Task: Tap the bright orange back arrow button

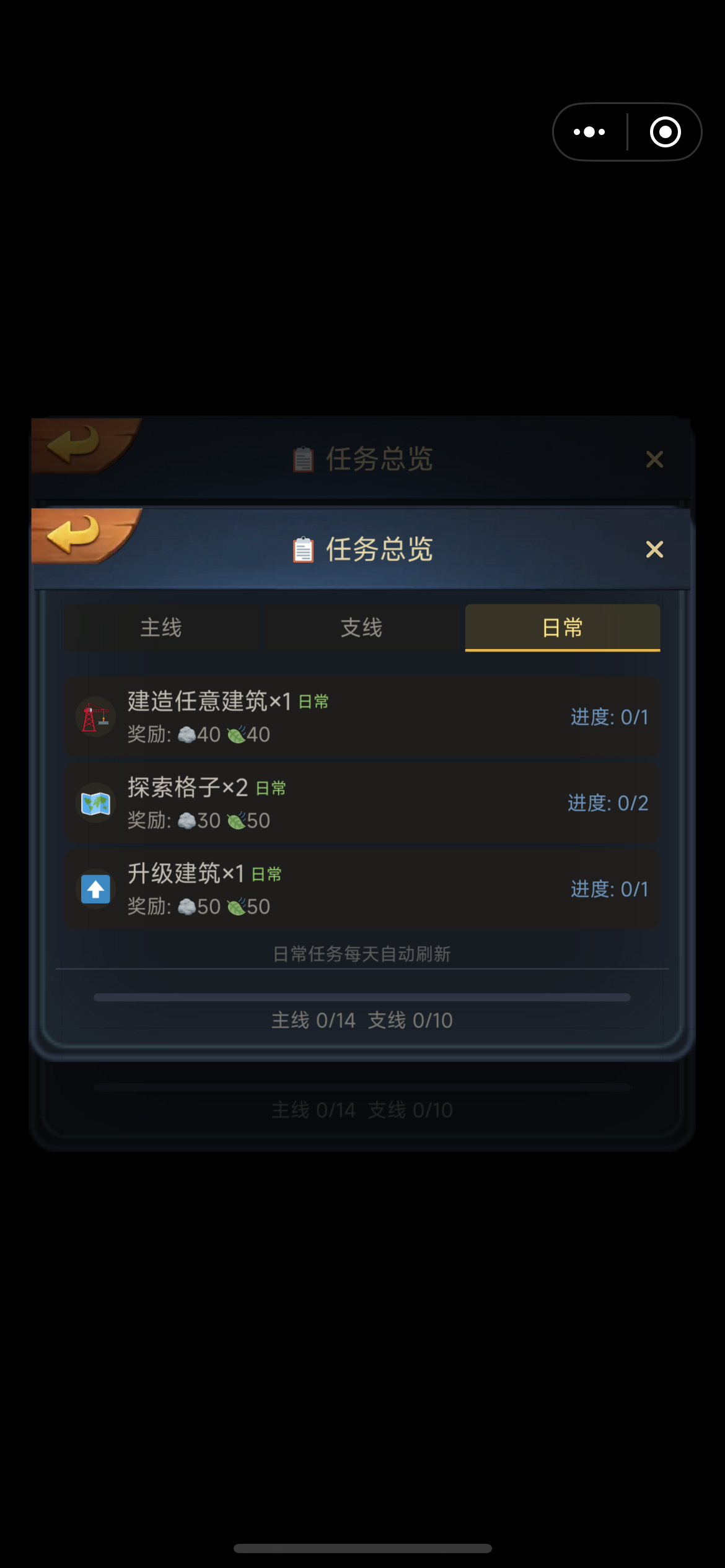Action: tap(84, 536)
